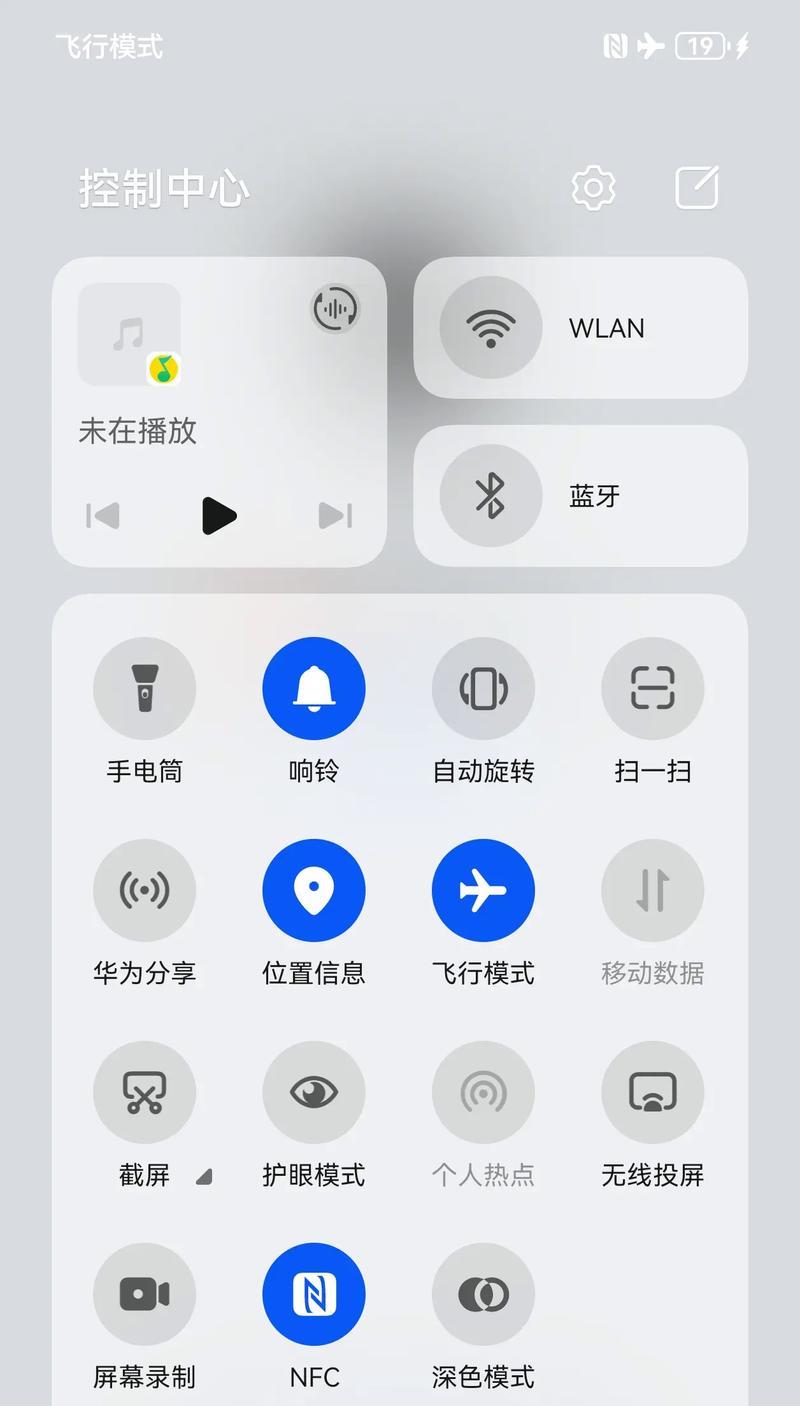Enable 自动旋转 auto-rotate
The image size is (800, 1406).
tap(483, 689)
